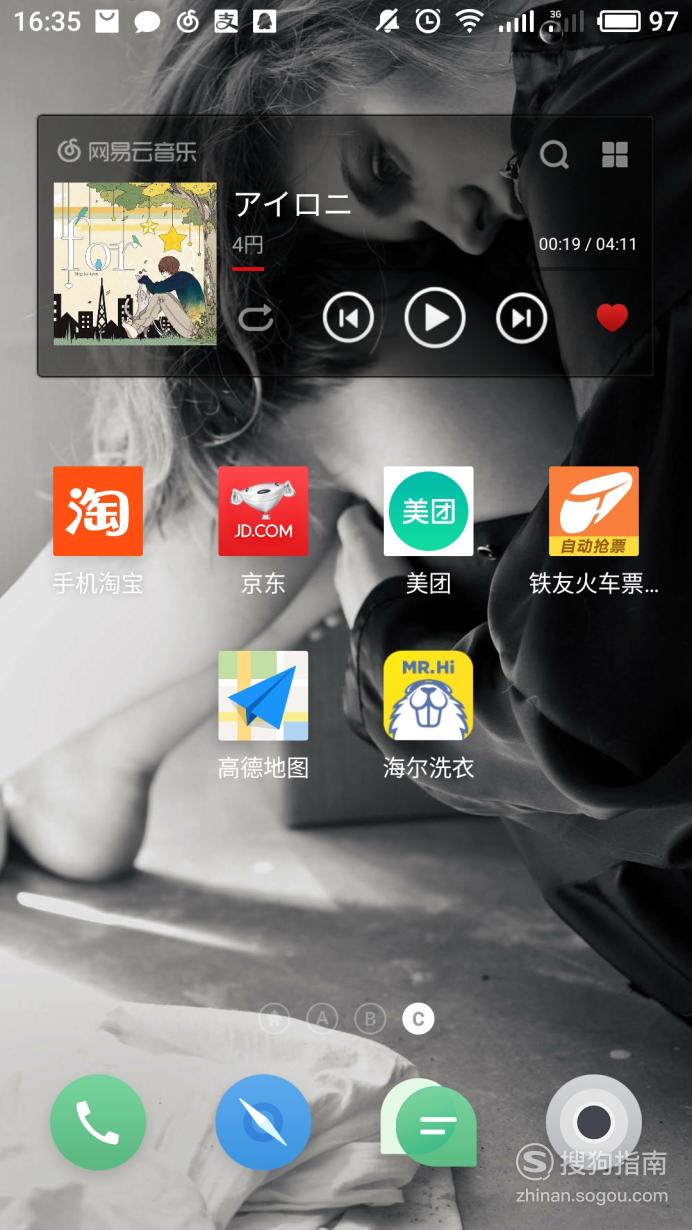The height and width of the screenshot is (1230, 692).
Task: Open the 海尔洗衣 app
Action: point(428,696)
